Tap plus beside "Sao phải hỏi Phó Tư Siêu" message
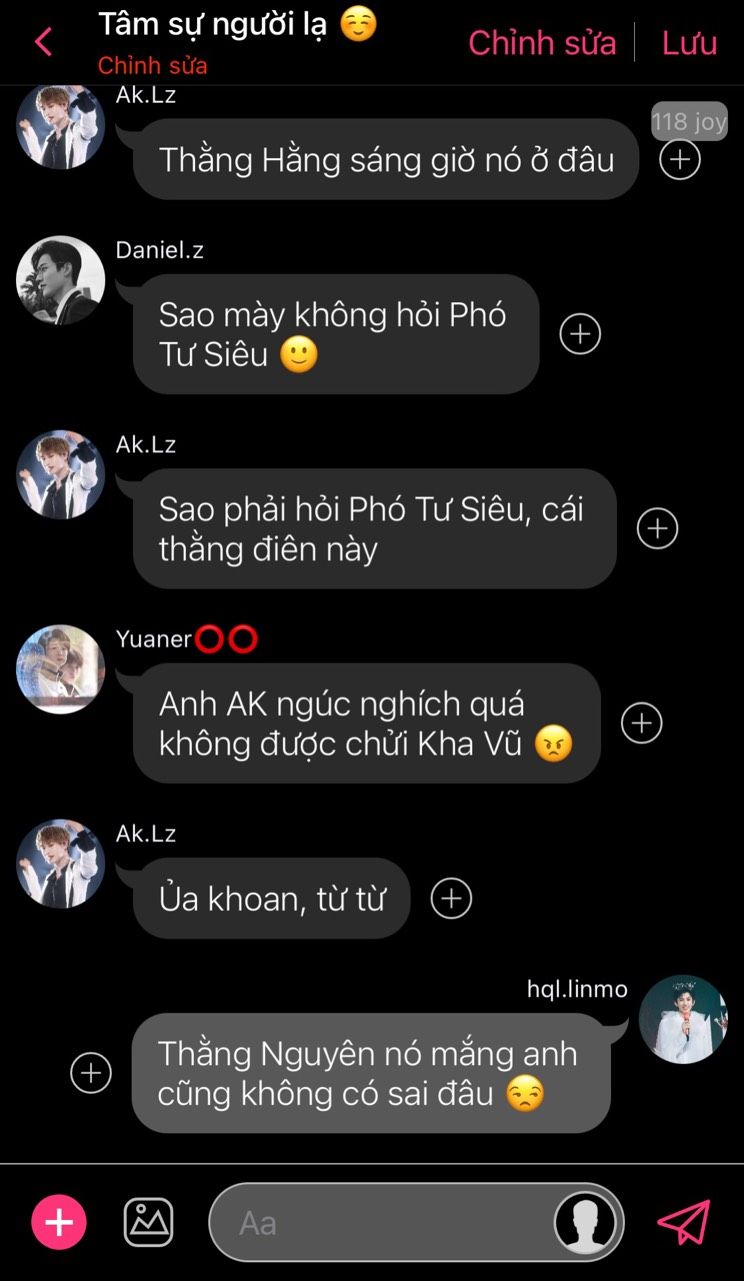 pos(657,528)
